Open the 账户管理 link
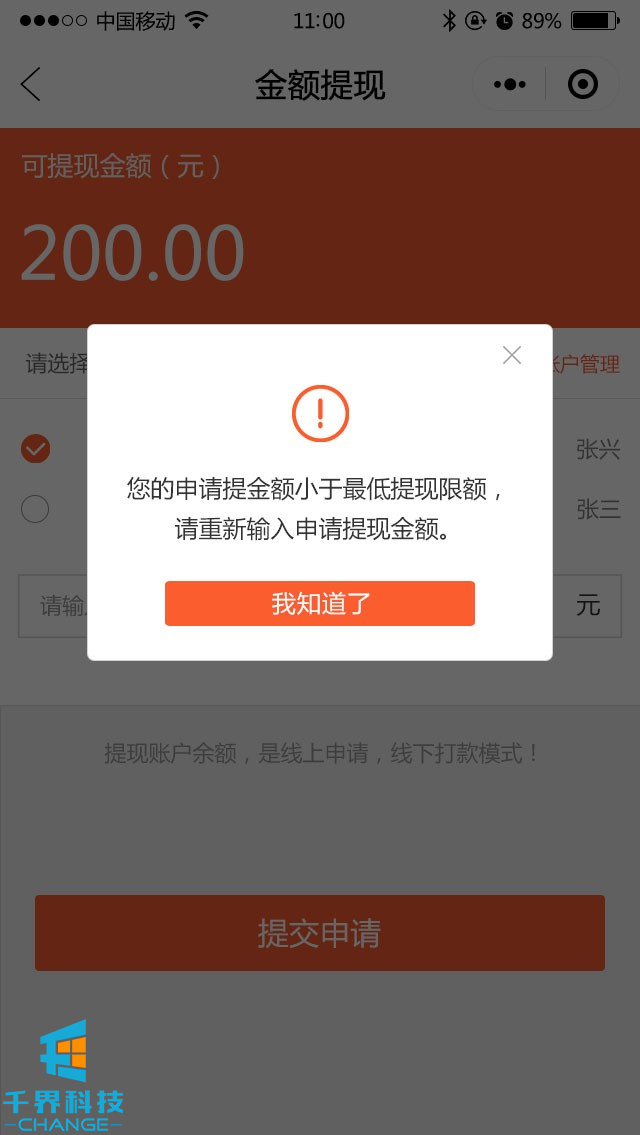Screen dimensions: 640x1135 pos(586,365)
